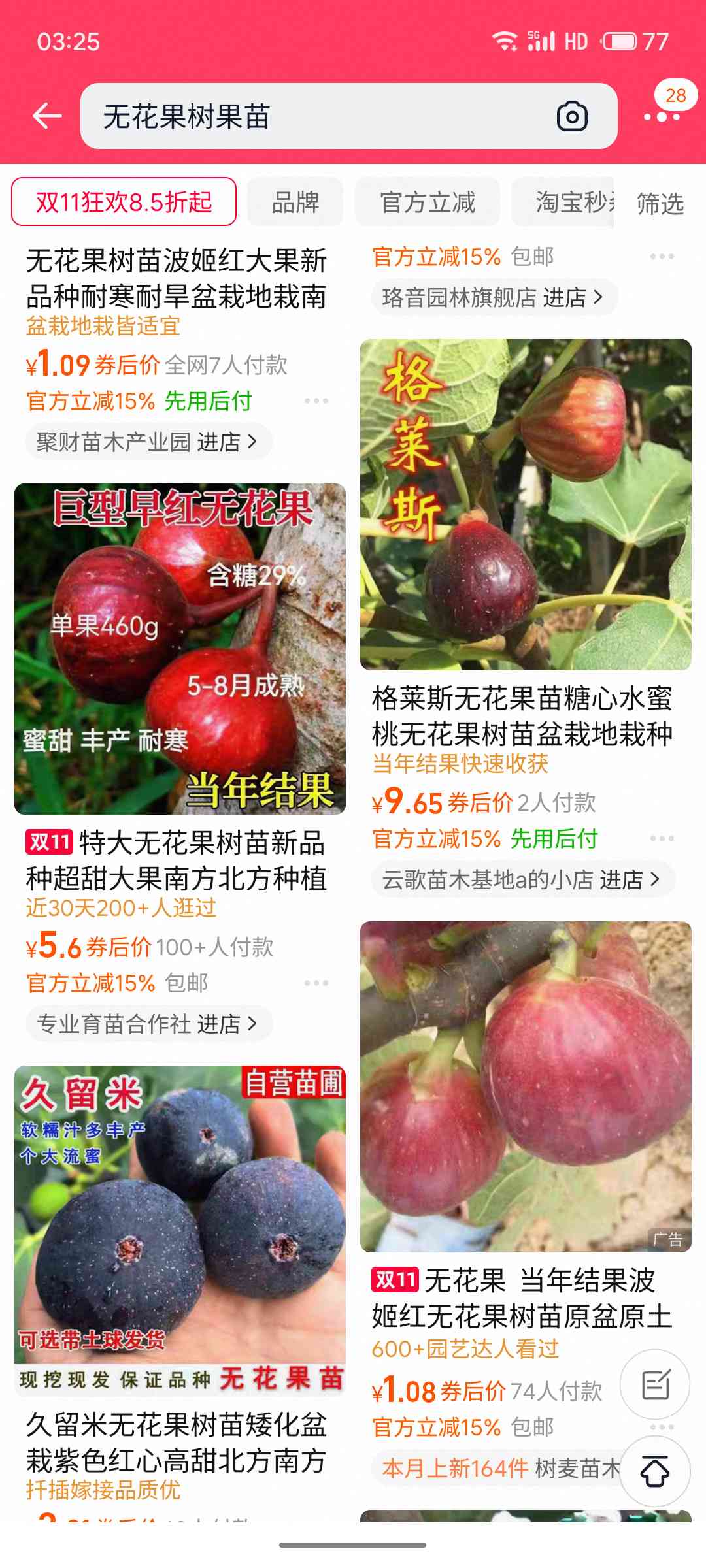Tap the 无花果树果苗 search box
Viewport: 706px width, 1568px height.
(x=314, y=116)
